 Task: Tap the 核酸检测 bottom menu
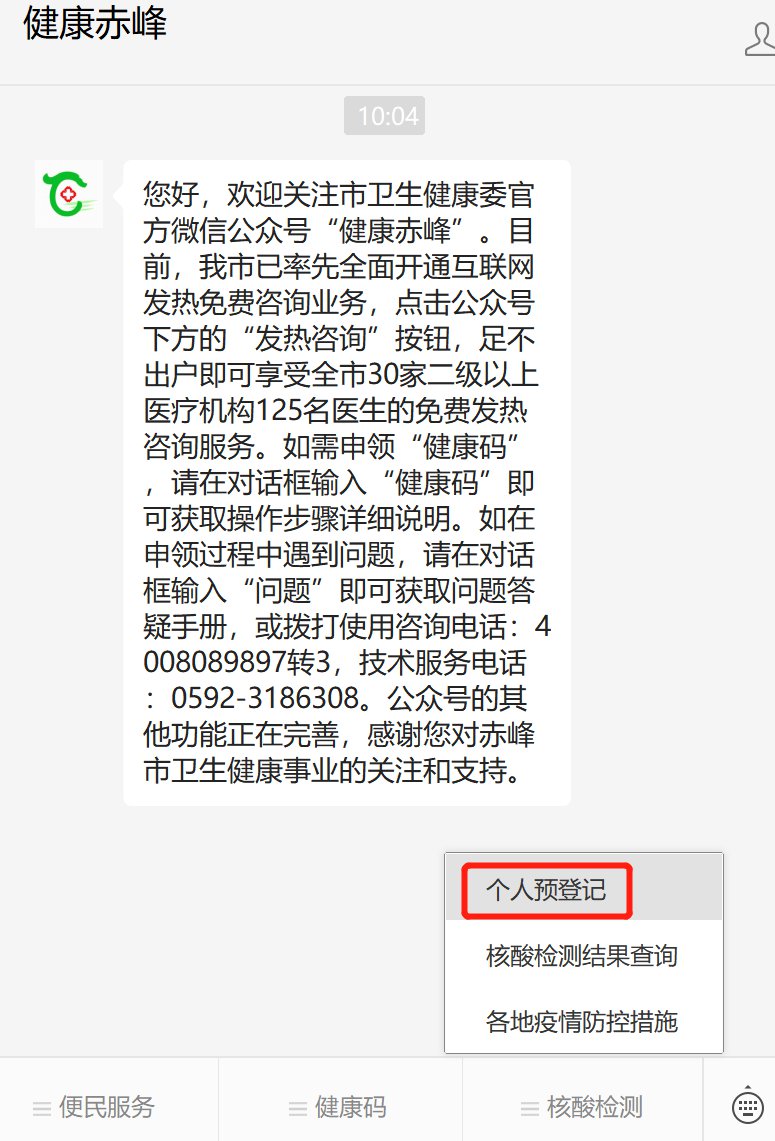tap(583, 1107)
